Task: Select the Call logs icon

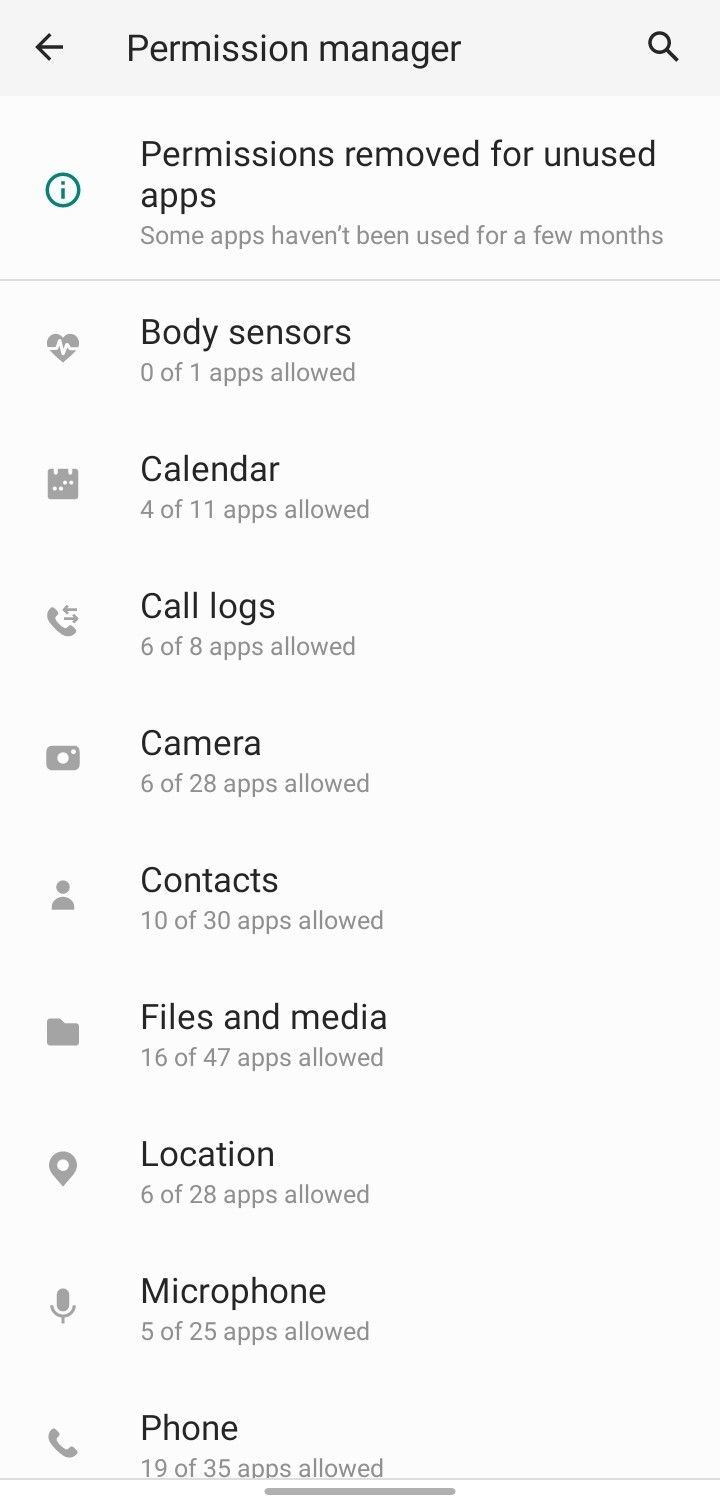Action: click(x=62, y=620)
